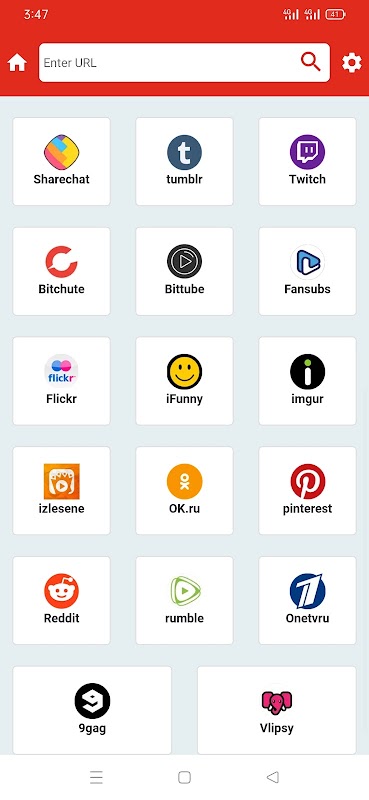The image size is (369, 800).
Task: Tap the home icon in the top bar
Action: point(17,63)
